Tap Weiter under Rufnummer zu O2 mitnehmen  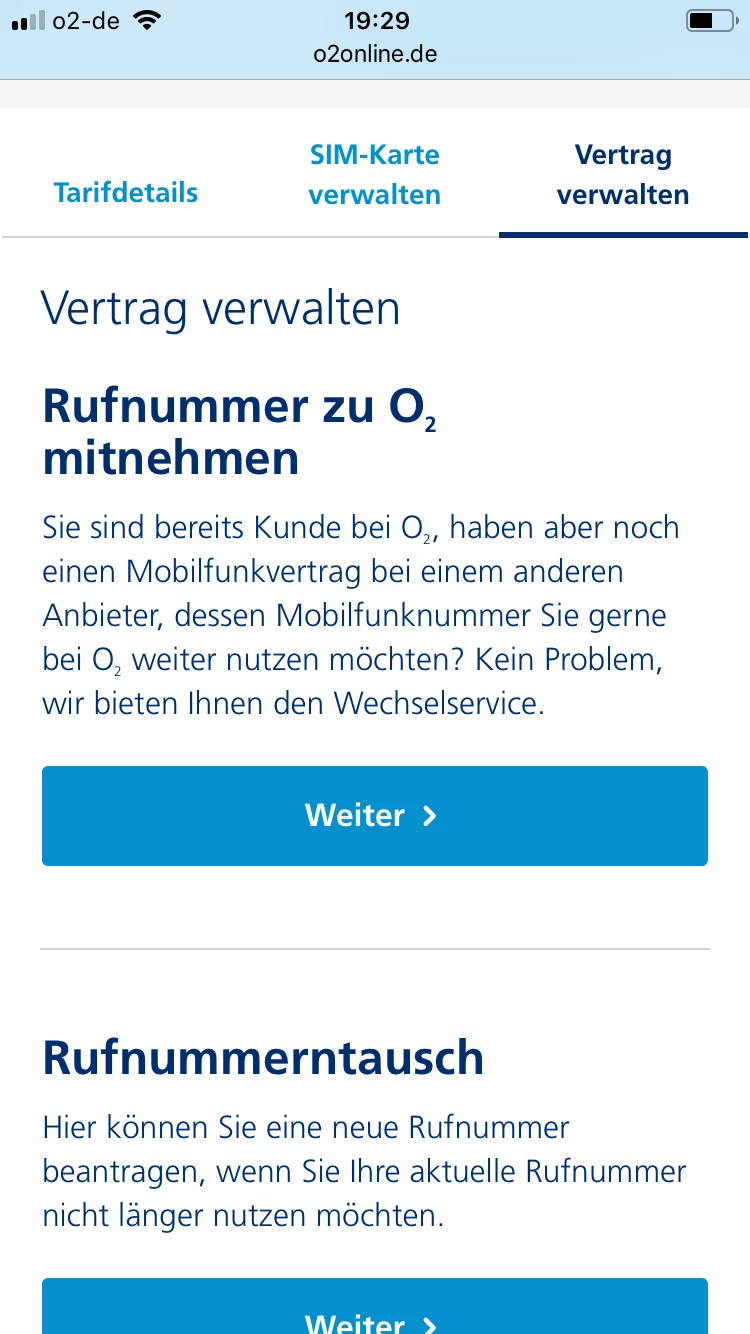point(374,815)
